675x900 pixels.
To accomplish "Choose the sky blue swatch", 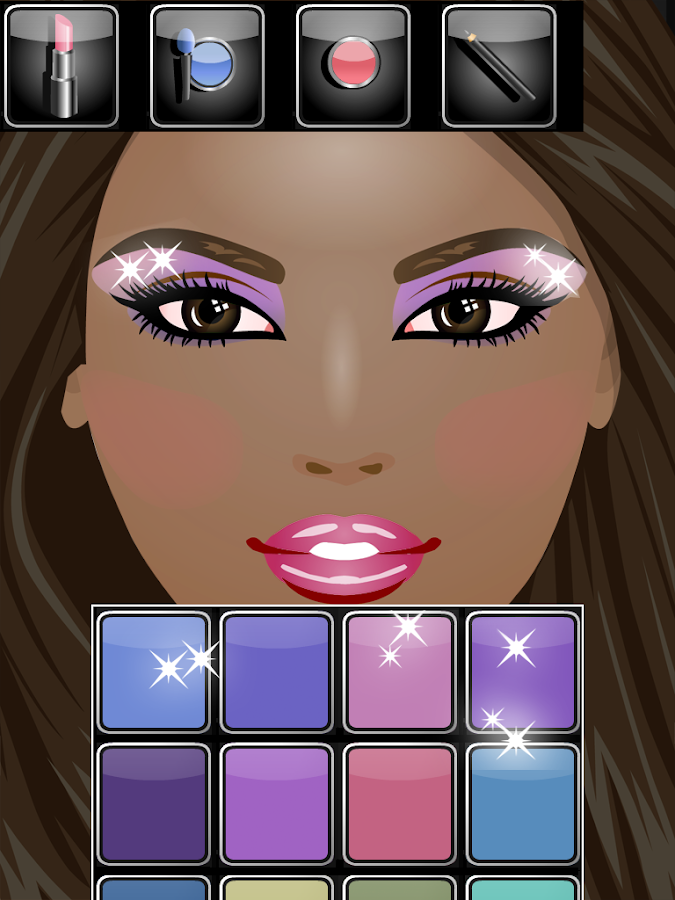I will (522, 804).
